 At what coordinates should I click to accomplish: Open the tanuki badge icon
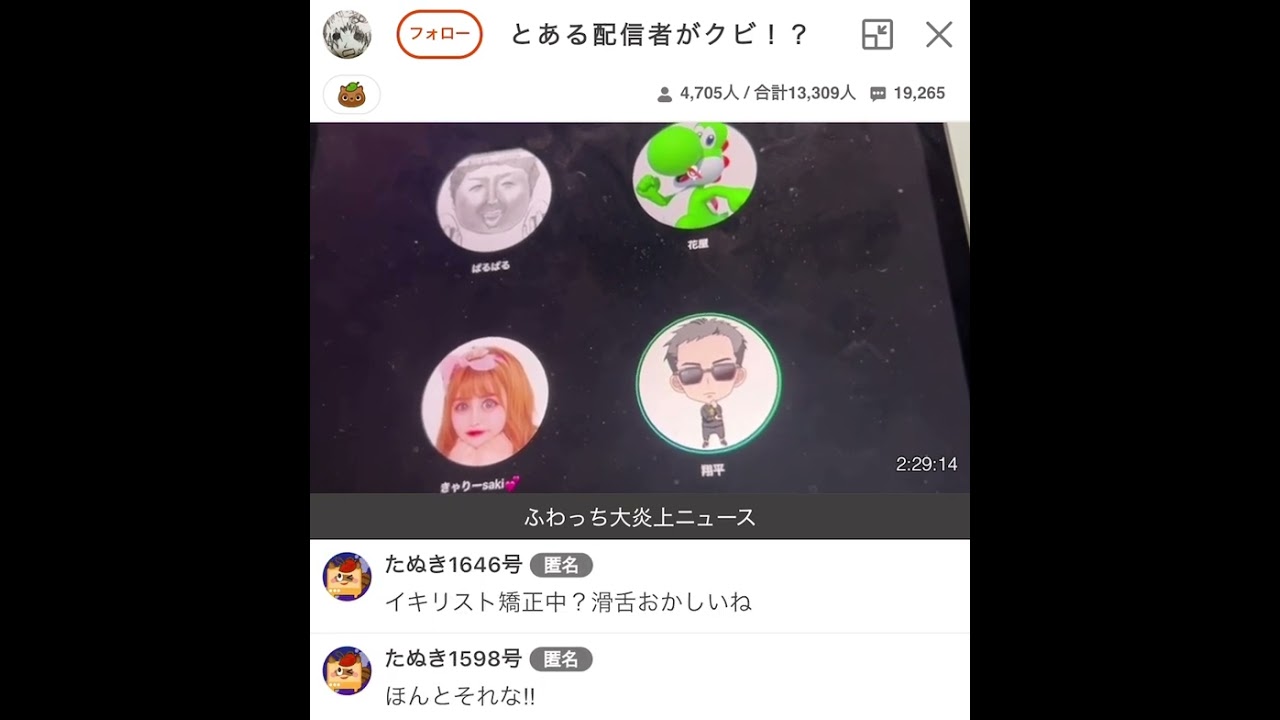[351, 94]
